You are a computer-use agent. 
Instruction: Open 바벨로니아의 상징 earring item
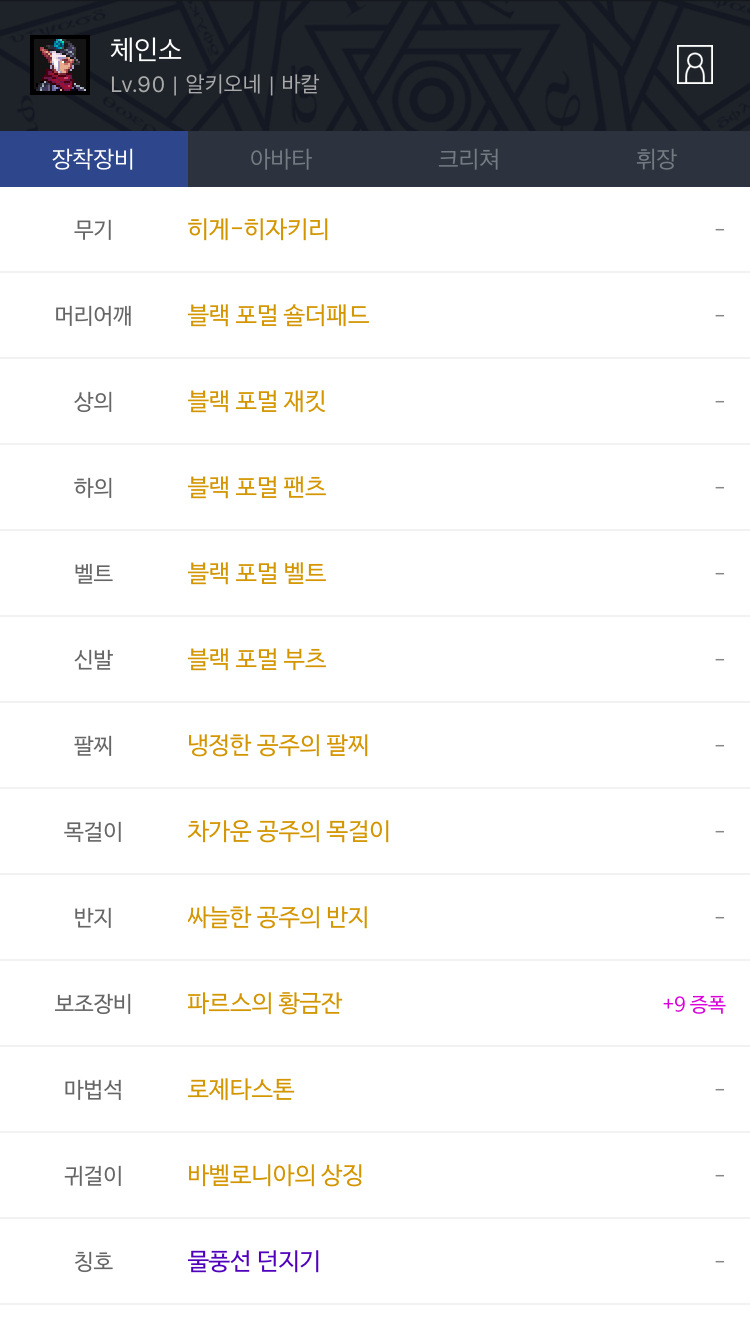coord(275,1175)
